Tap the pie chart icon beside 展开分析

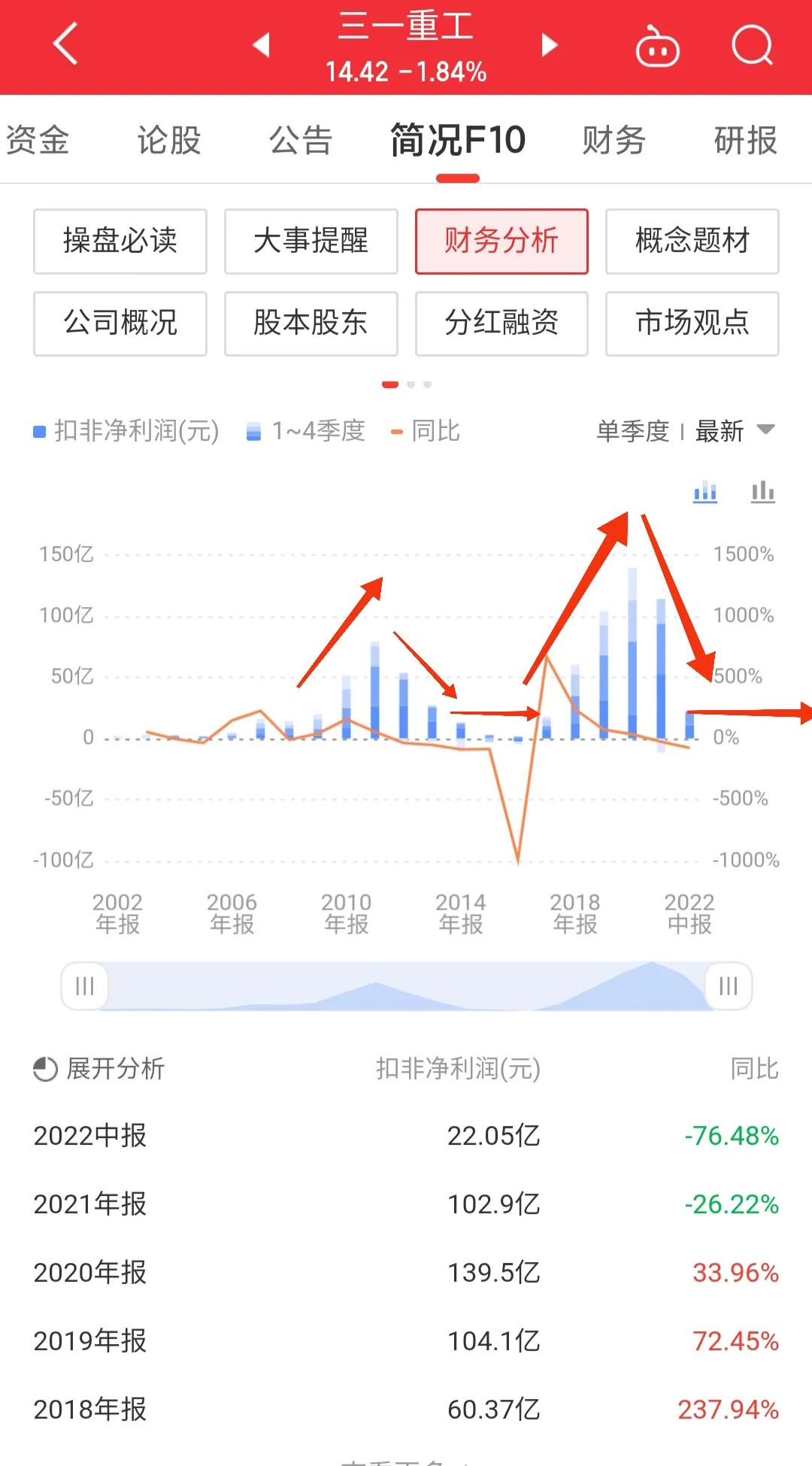click(x=43, y=1068)
